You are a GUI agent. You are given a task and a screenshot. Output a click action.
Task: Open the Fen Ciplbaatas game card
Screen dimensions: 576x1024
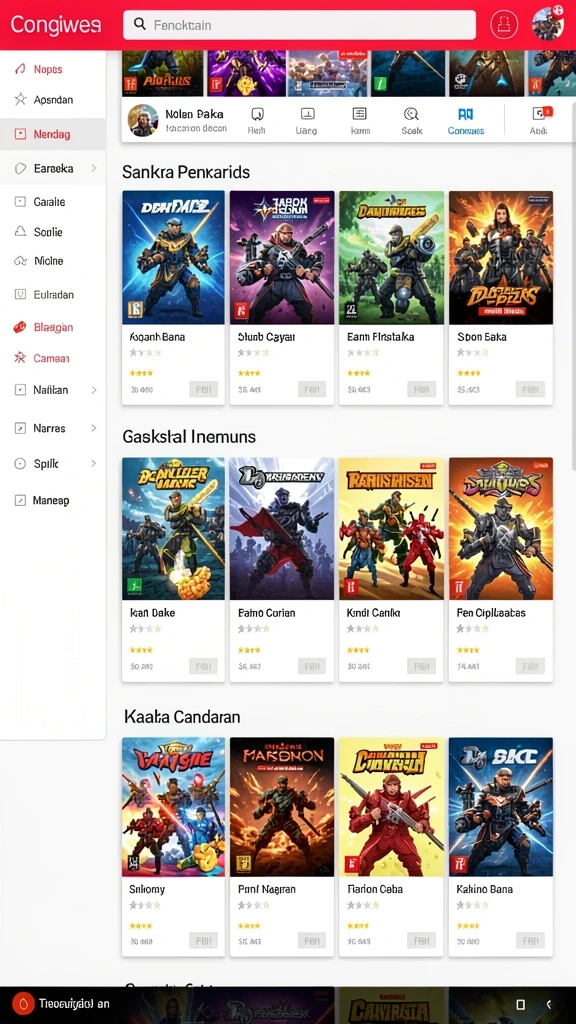pos(501,569)
